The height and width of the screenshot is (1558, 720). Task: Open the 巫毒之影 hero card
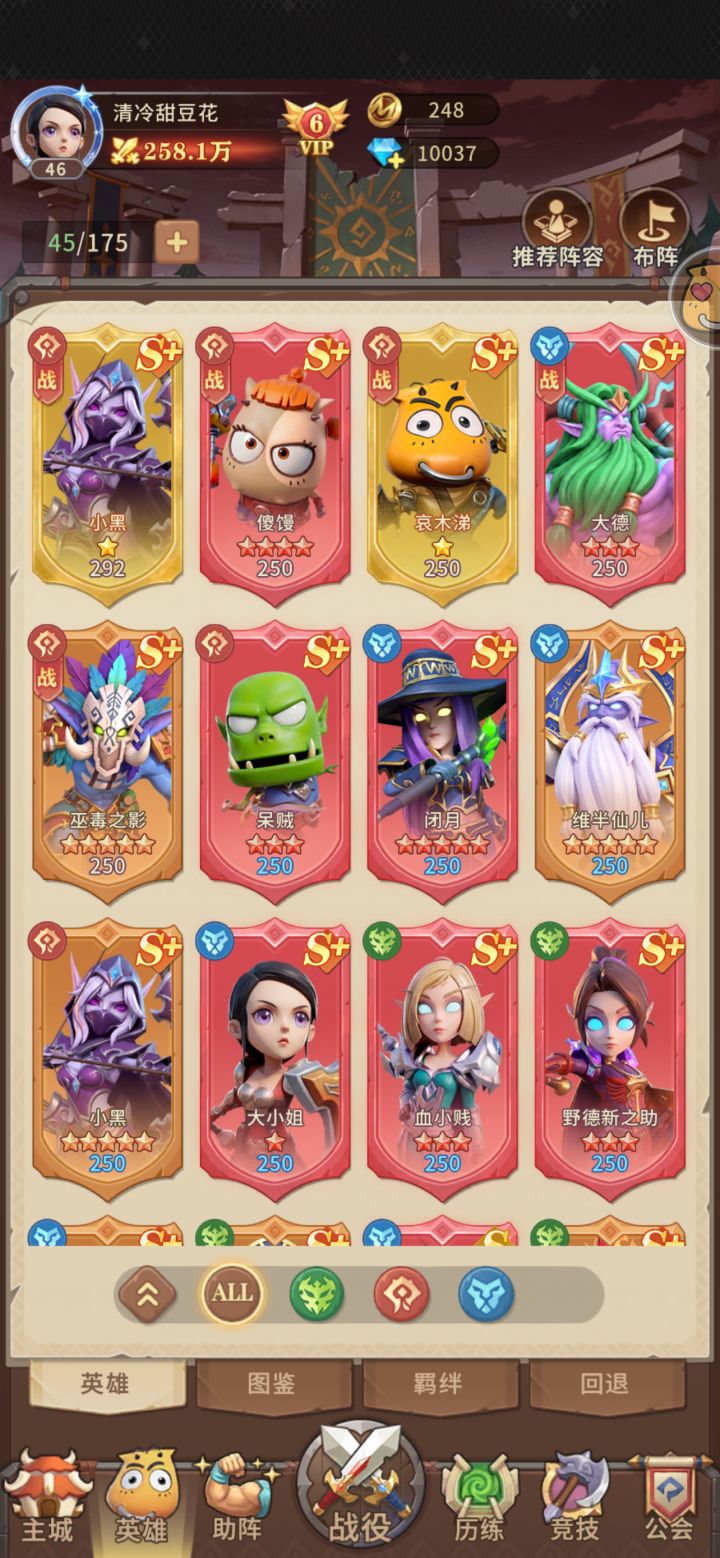click(x=107, y=751)
